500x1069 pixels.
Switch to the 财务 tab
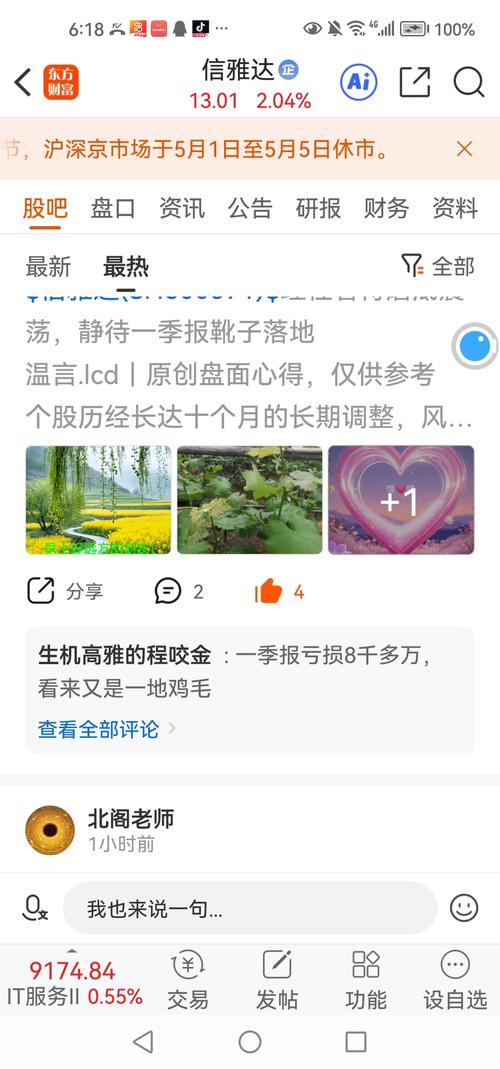click(x=387, y=209)
